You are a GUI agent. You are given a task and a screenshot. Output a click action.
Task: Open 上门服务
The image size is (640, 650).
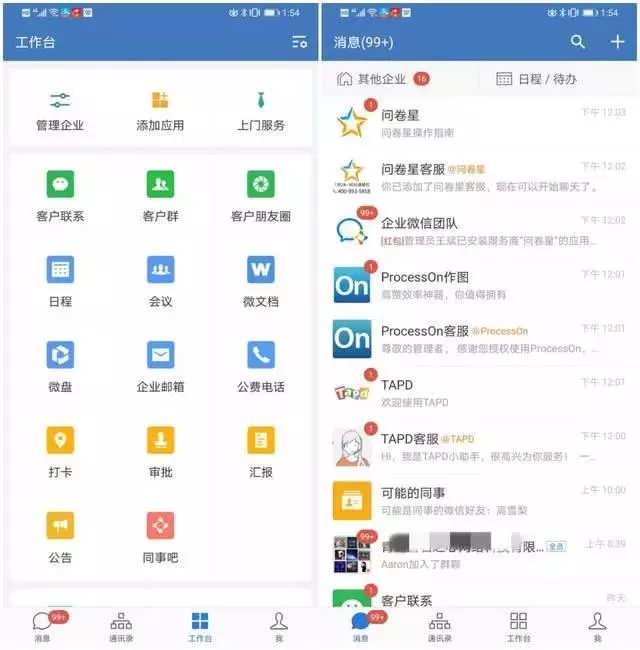pos(261,110)
